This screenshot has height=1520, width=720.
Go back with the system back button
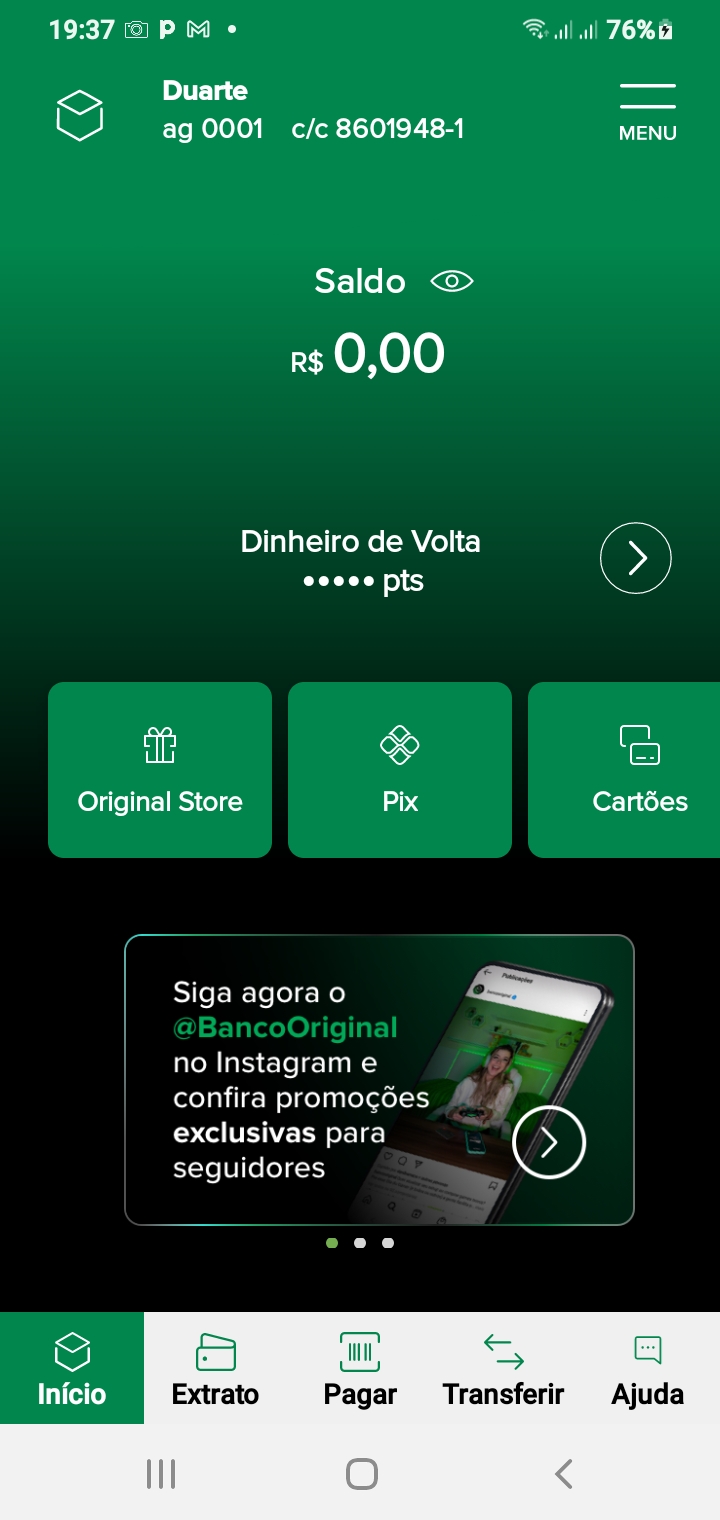click(564, 1473)
